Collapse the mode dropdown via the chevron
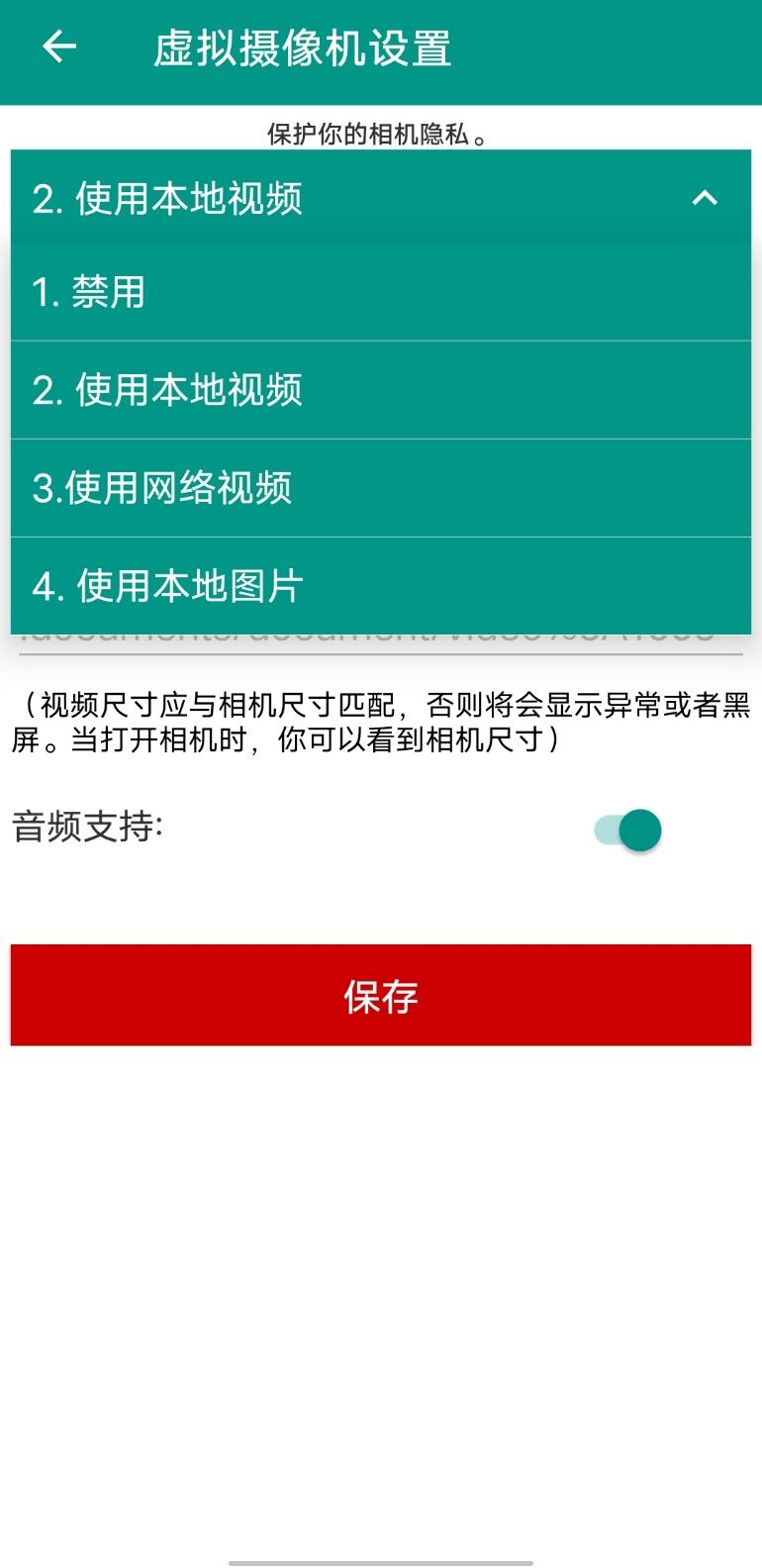Viewport: 762px width, 1568px height. point(705,198)
